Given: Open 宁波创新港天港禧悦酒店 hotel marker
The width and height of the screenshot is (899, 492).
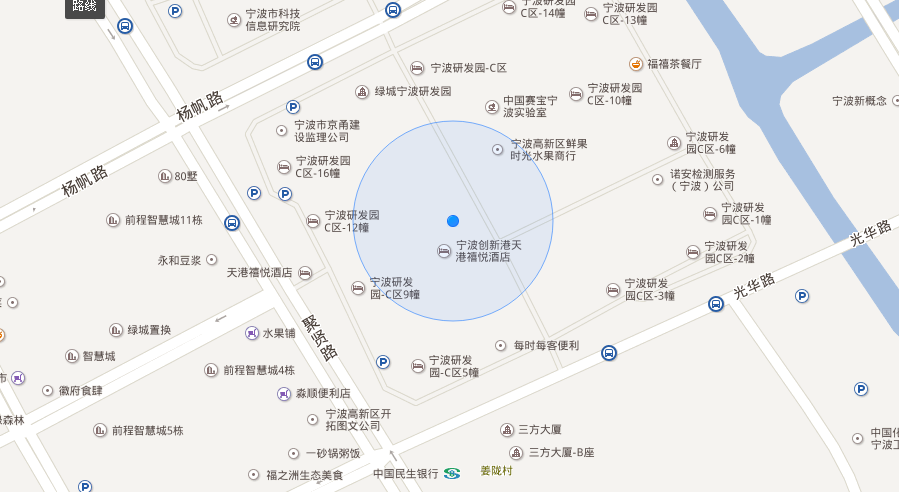Looking at the screenshot, I should [x=444, y=251].
